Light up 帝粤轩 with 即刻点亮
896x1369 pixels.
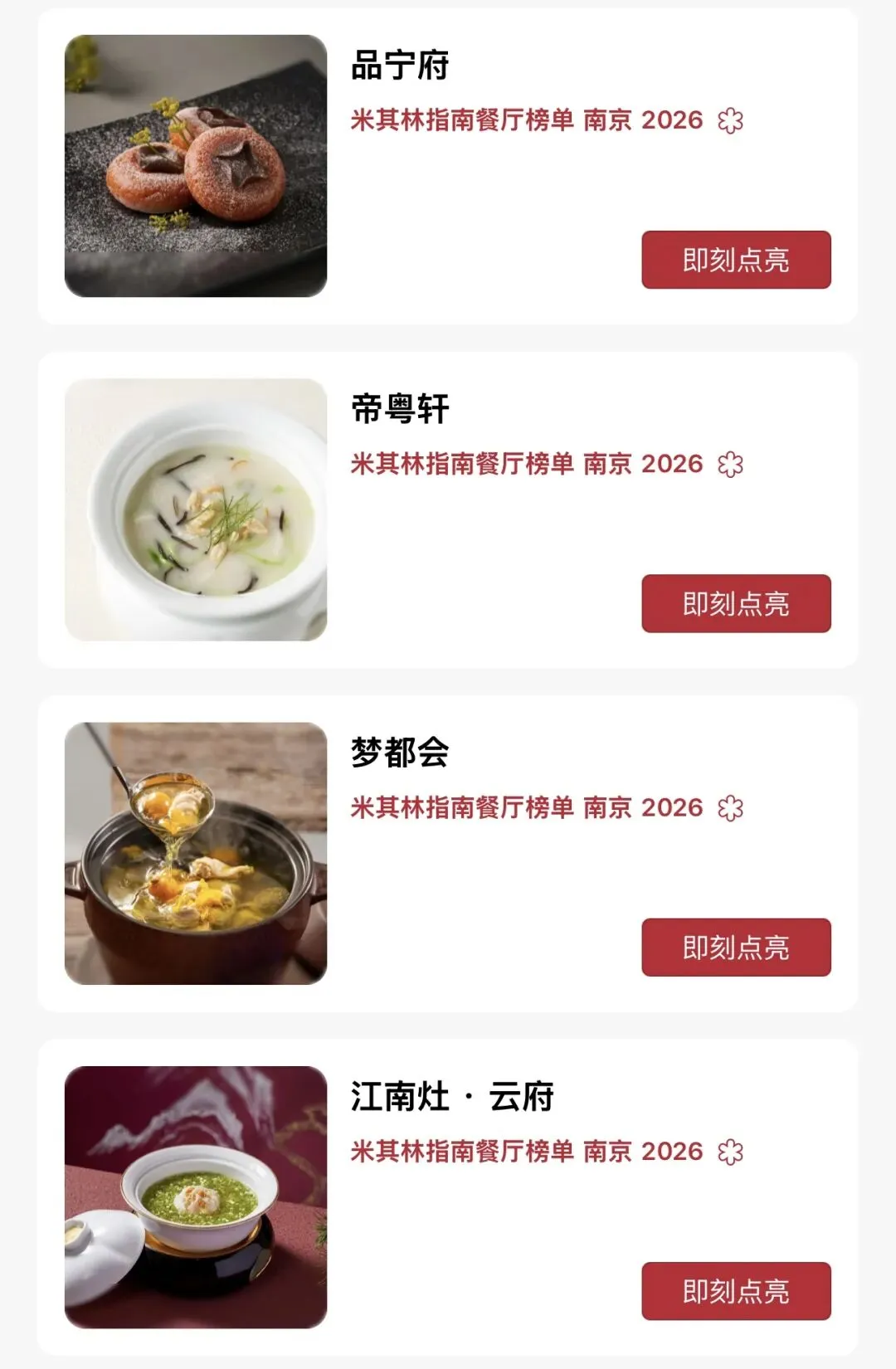[x=736, y=603]
